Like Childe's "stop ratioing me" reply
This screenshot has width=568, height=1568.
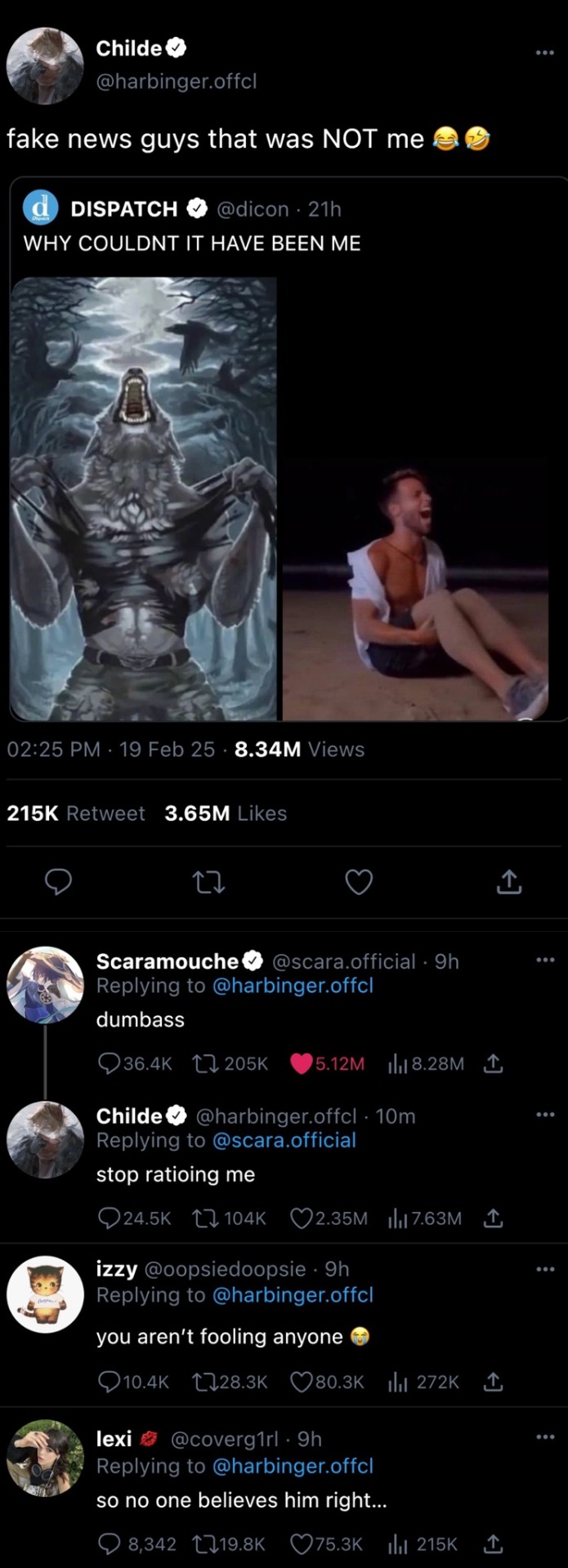tap(302, 1218)
